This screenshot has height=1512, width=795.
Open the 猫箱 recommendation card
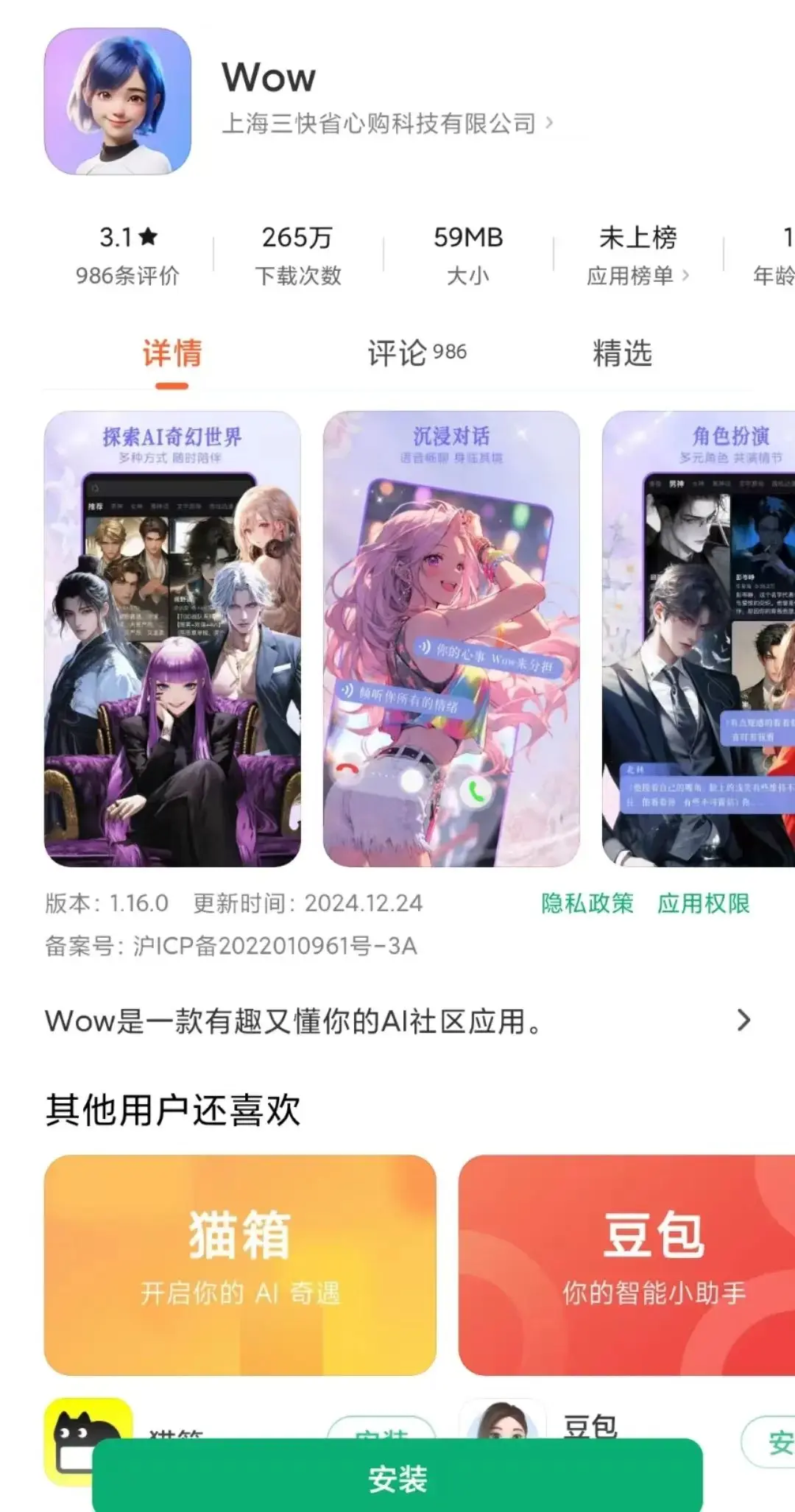pos(240,1264)
